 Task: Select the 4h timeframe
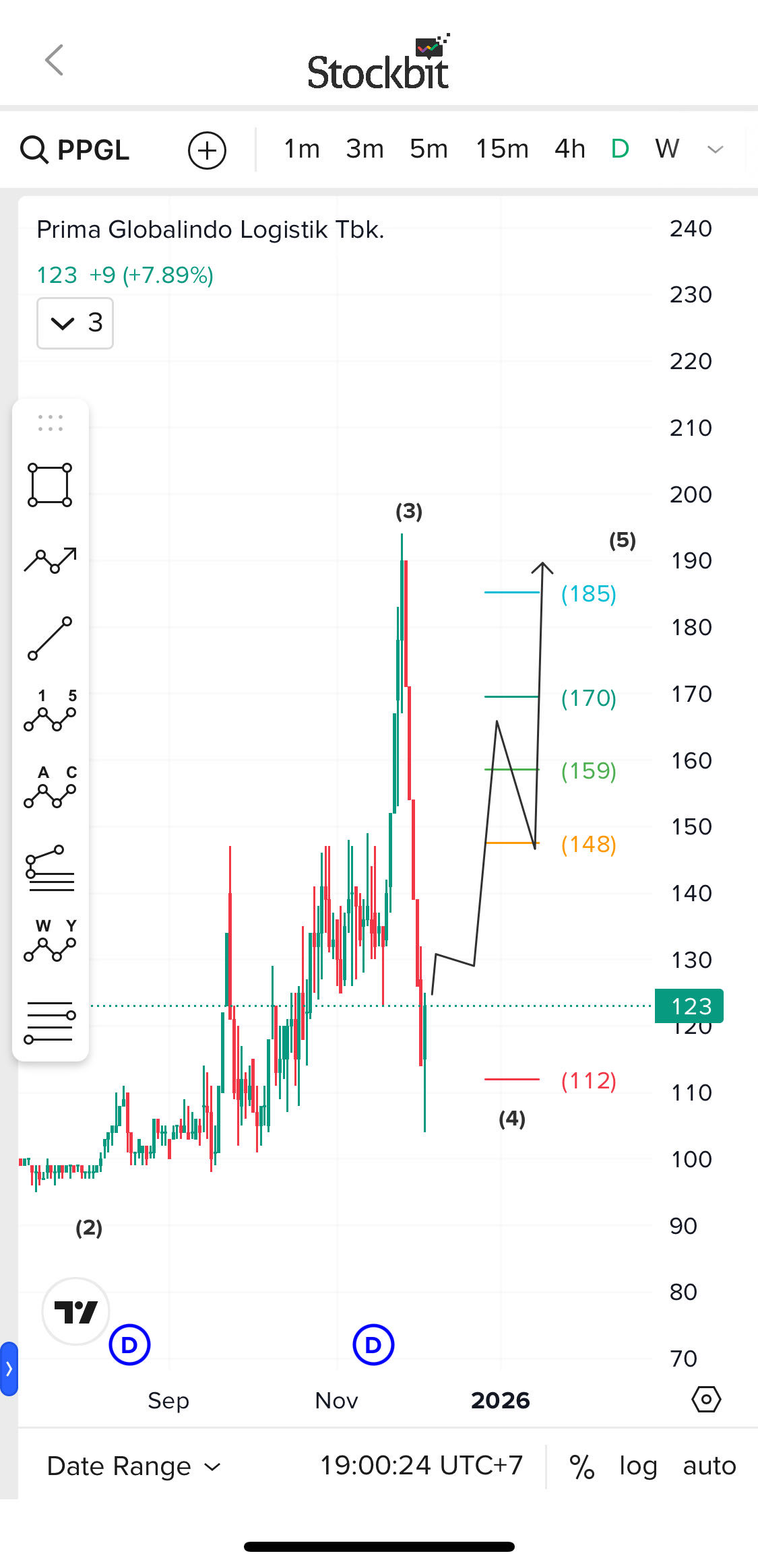pyautogui.click(x=569, y=149)
